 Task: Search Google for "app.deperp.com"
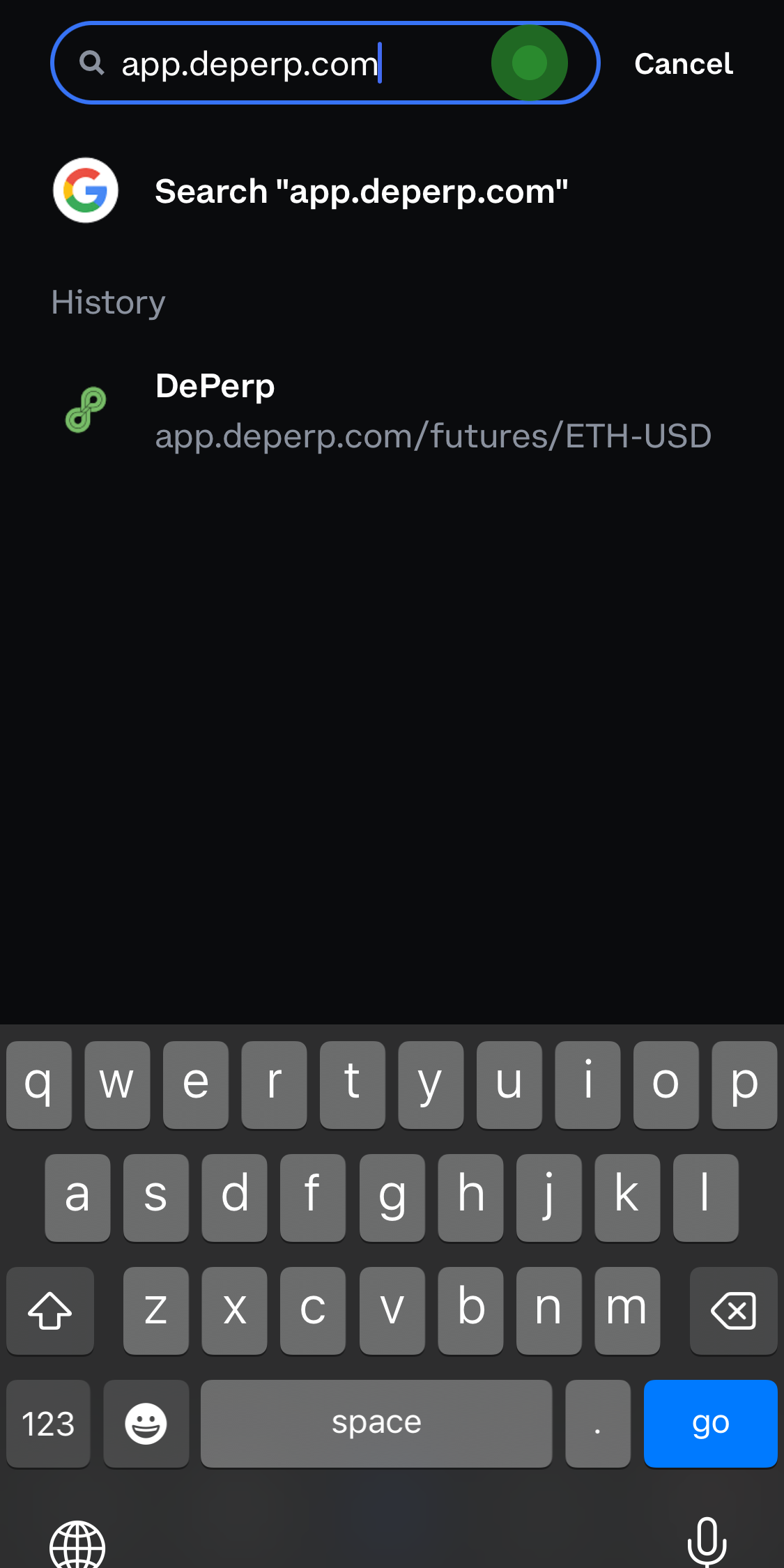pos(361,191)
